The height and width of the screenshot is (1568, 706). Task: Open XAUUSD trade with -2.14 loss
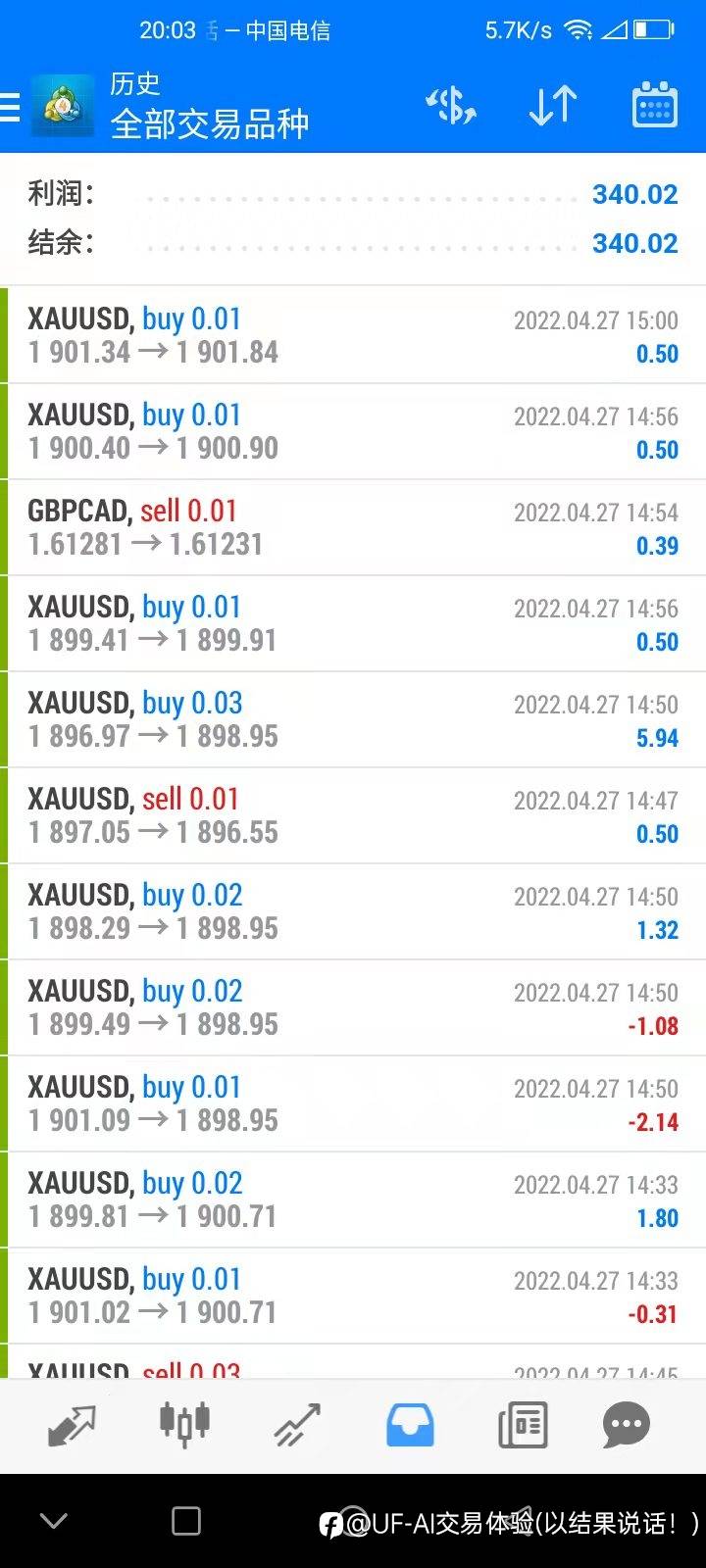353,1103
